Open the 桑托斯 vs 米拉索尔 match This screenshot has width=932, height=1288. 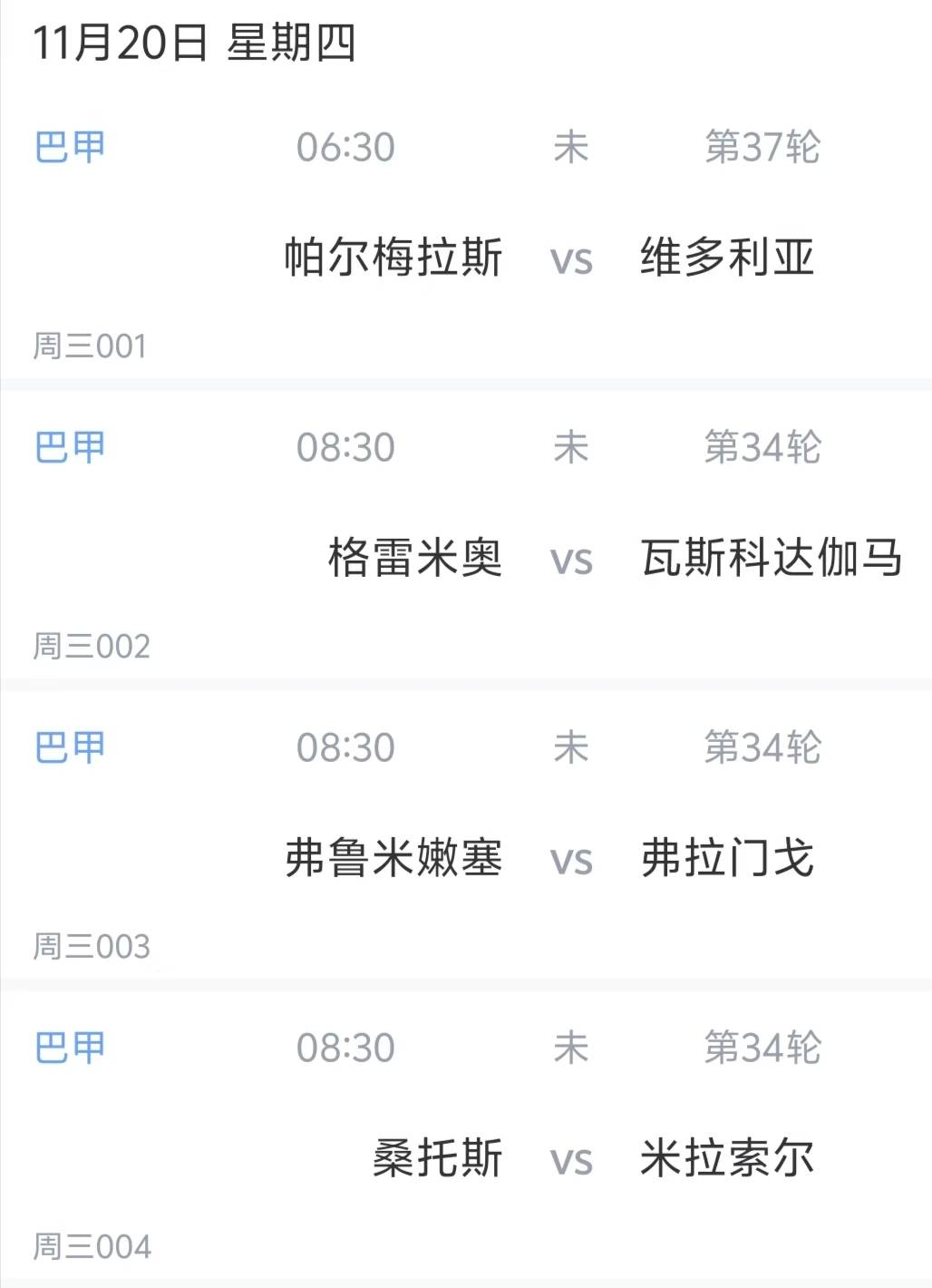pyautogui.click(x=571, y=1158)
